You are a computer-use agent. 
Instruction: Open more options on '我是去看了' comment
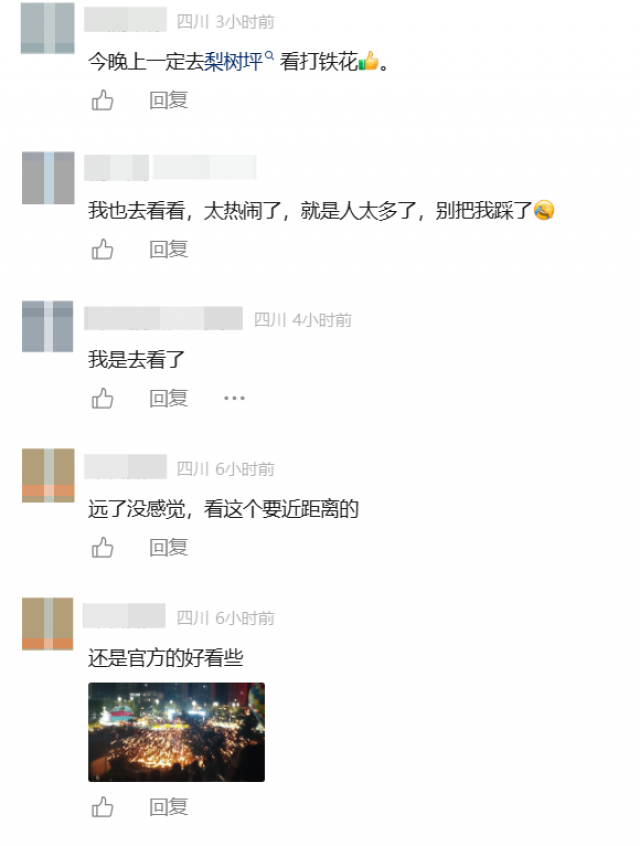coord(234,398)
